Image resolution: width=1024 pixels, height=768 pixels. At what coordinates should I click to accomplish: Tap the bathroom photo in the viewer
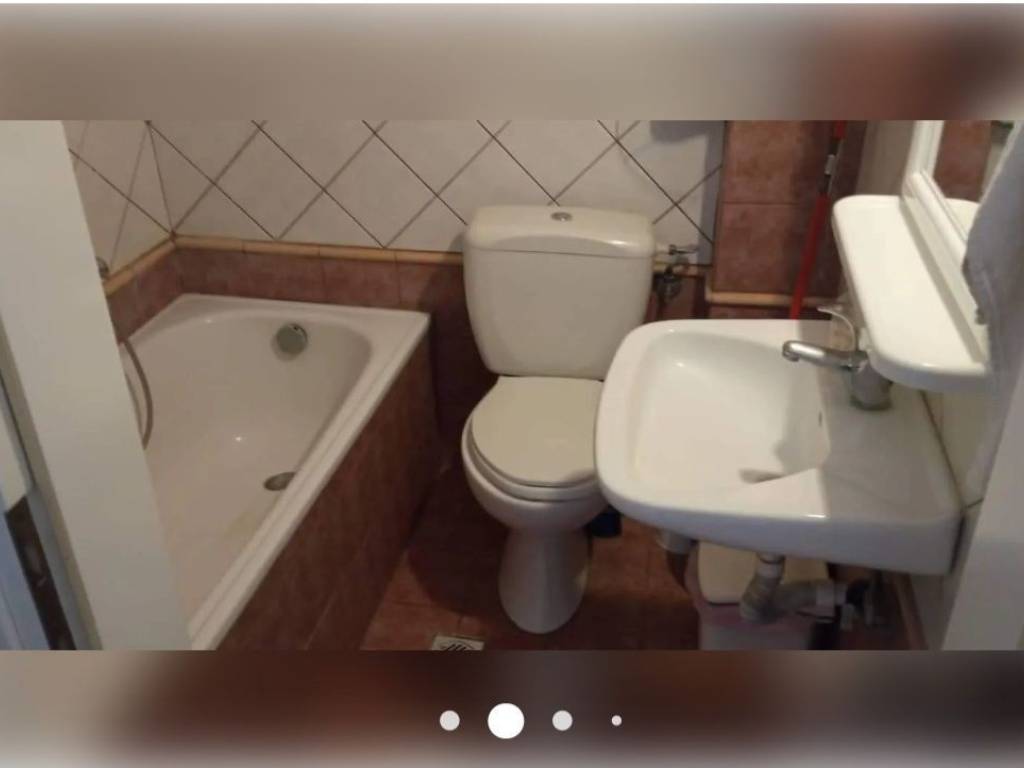[x=512, y=385]
